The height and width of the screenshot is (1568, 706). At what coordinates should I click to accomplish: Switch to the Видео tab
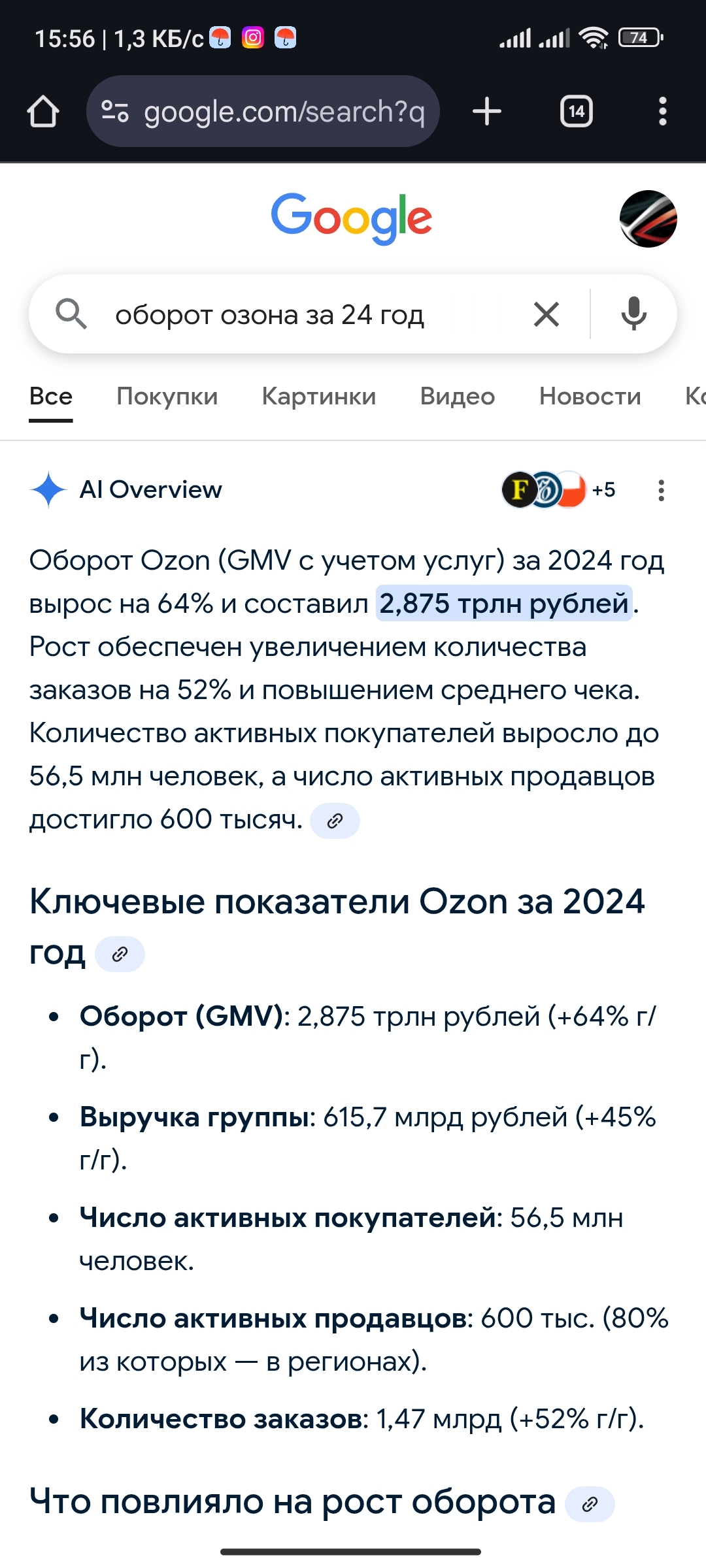point(457,397)
